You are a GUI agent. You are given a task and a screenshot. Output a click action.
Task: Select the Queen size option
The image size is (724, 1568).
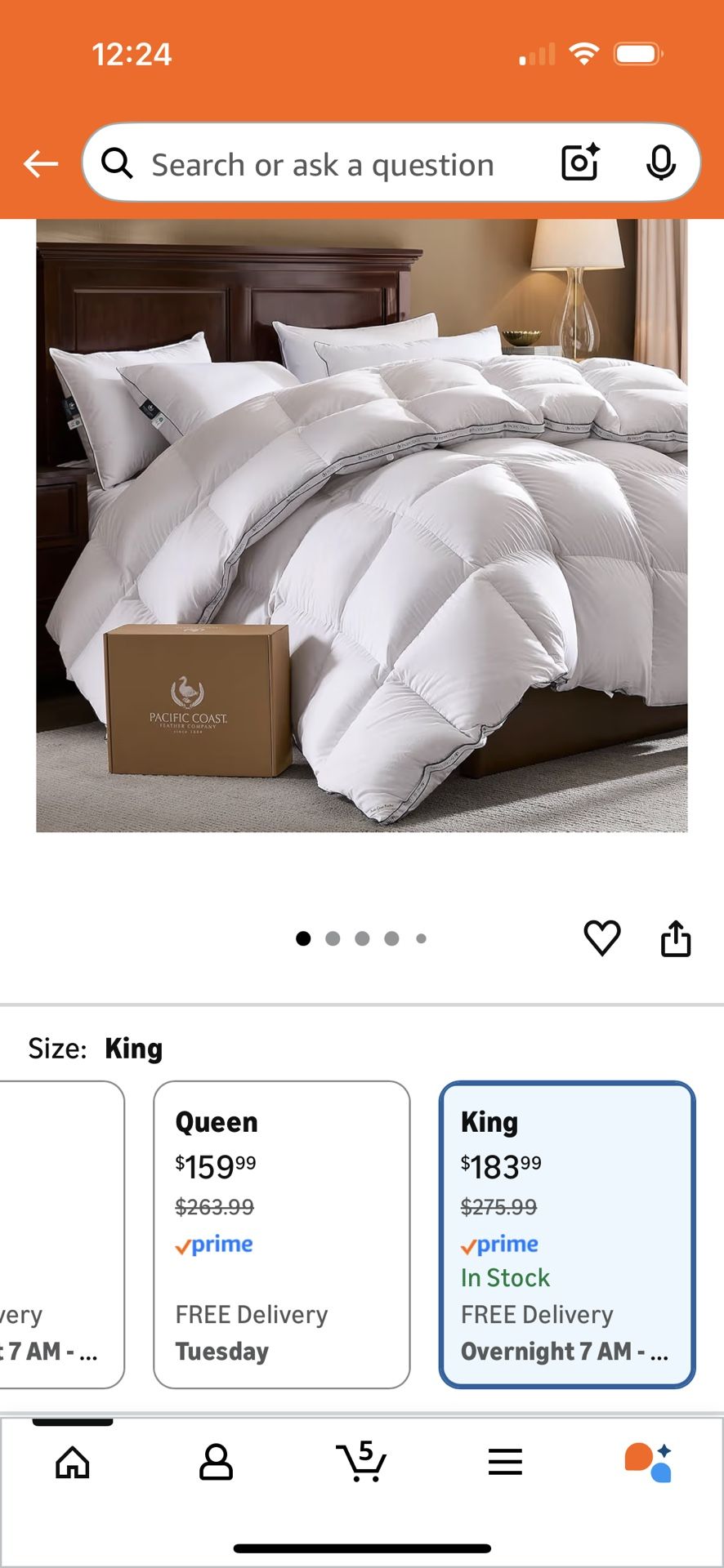pos(281,1234)
